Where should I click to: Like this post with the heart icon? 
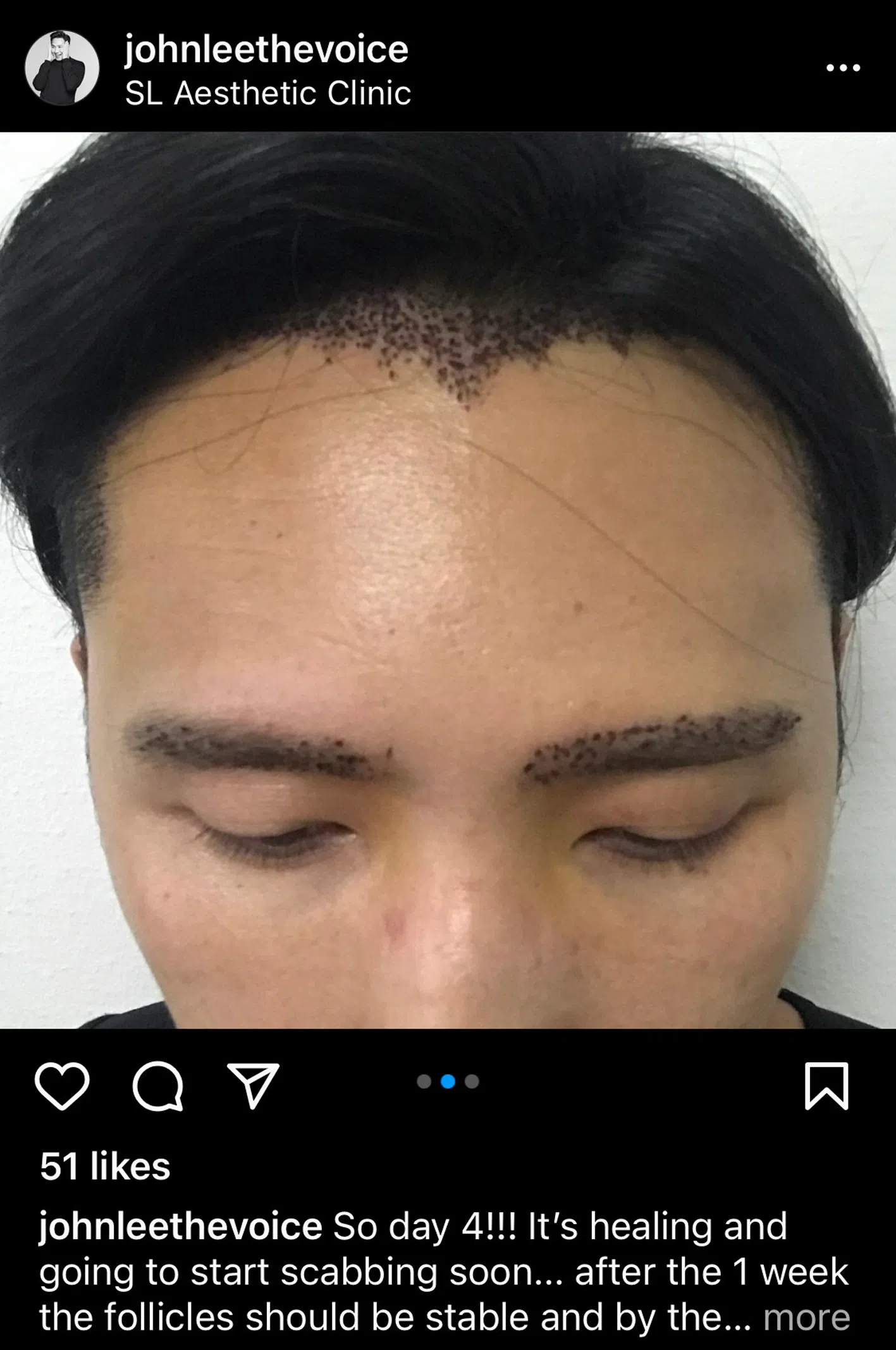62,1086
